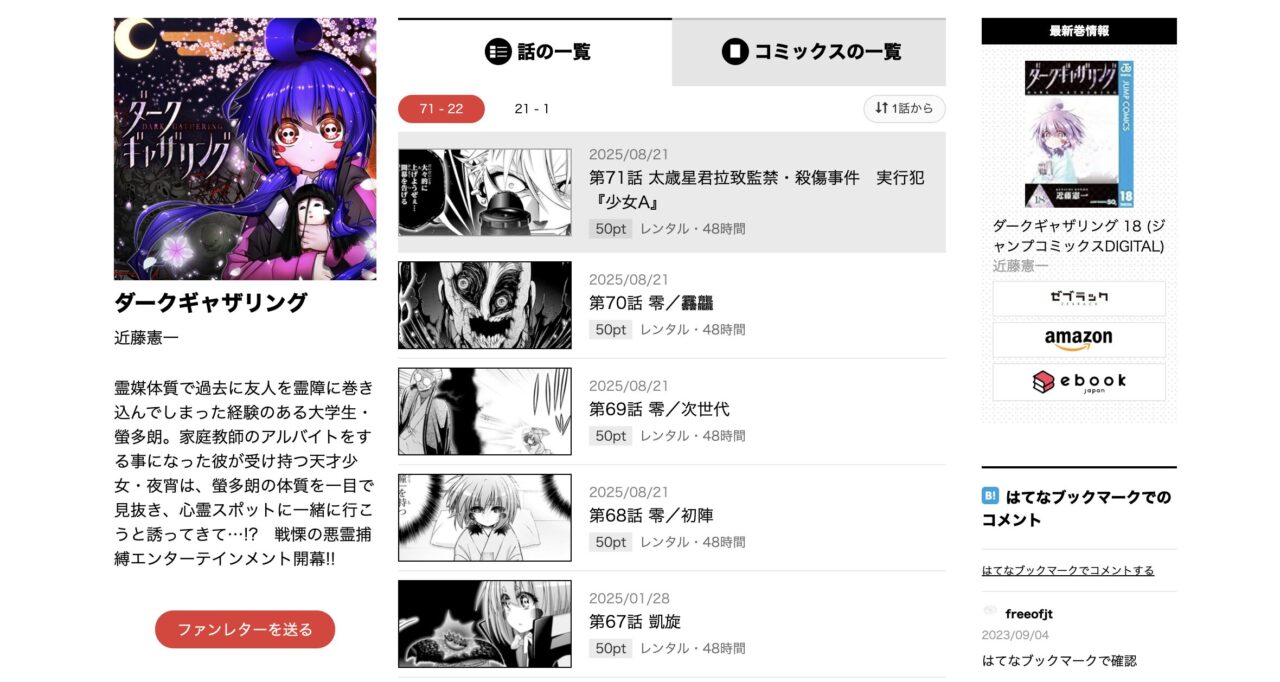Open the volume 18 cover image

tap(1078, 133)
